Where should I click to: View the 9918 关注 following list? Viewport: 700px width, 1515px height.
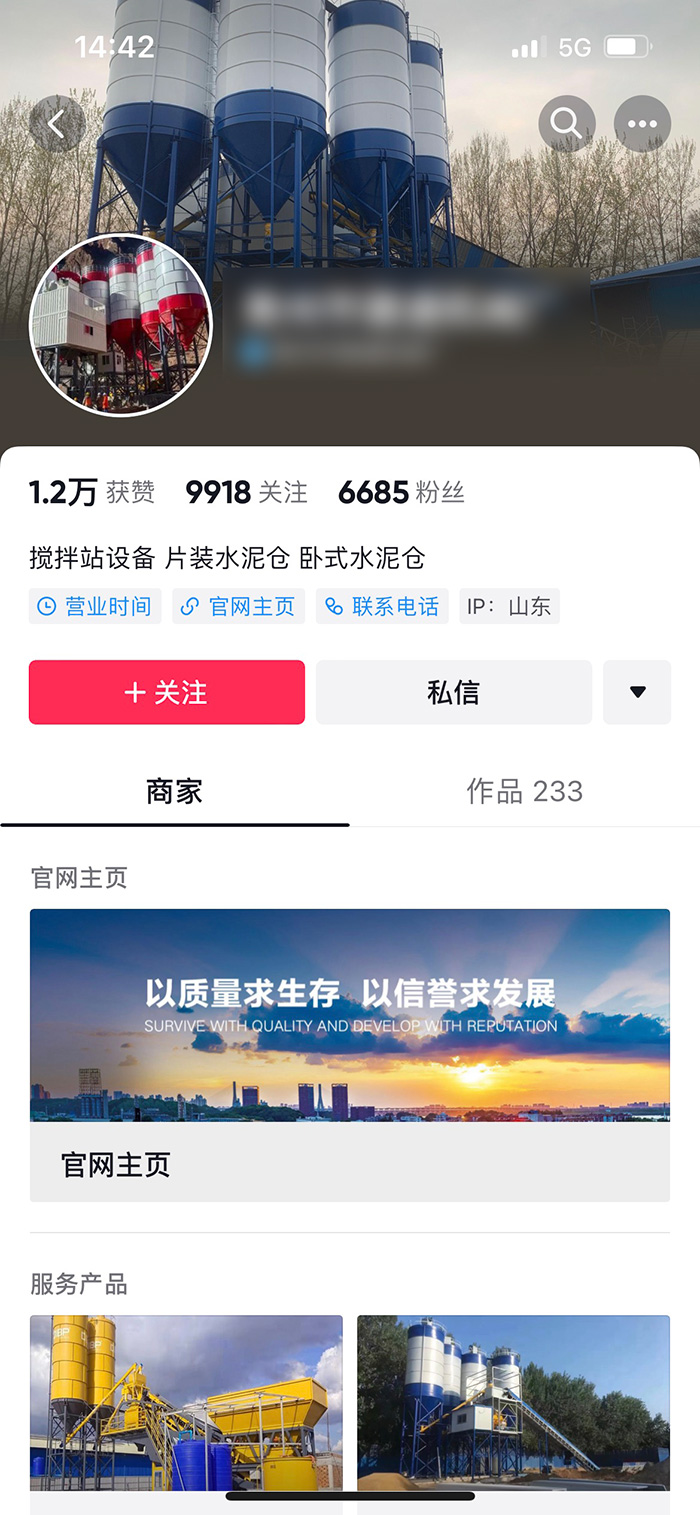[x=246, y=492]
